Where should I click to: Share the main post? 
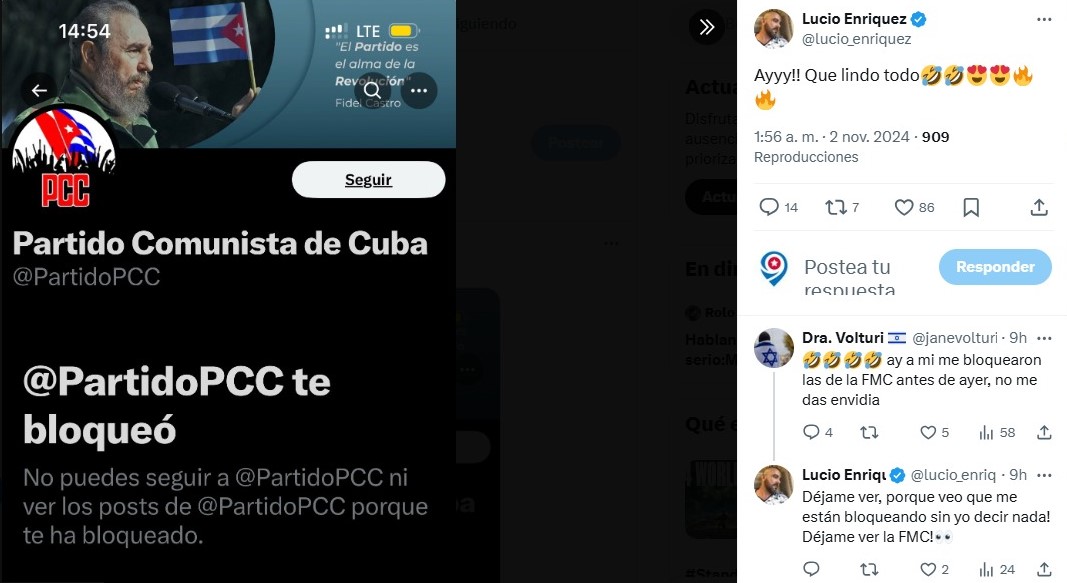point(1039,207)
